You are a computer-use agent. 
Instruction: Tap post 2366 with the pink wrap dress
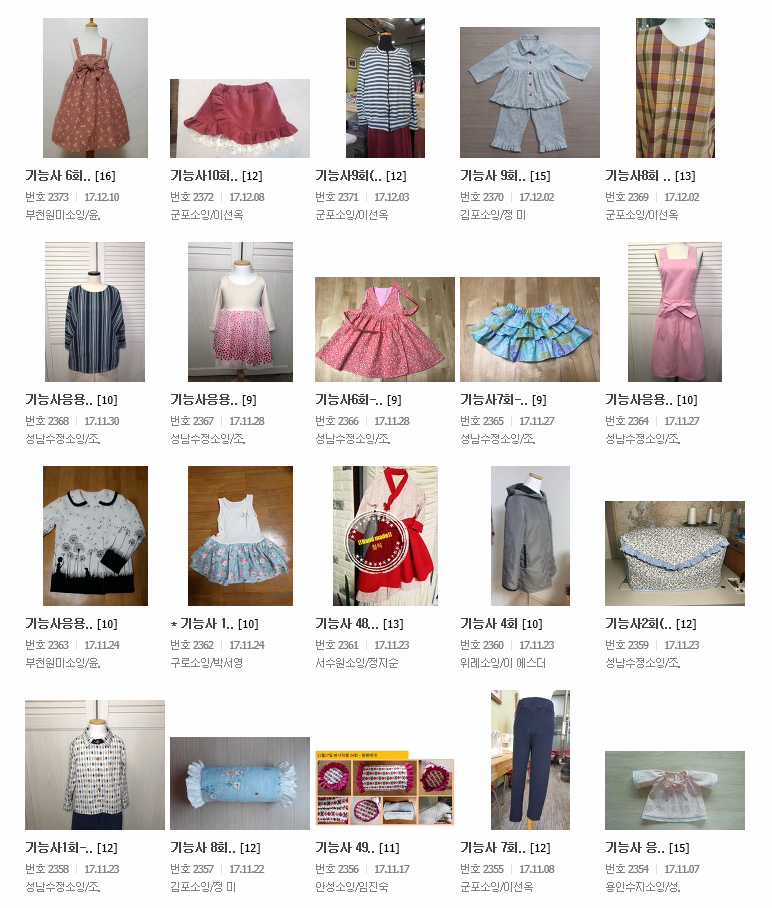(x=385, y=329)
